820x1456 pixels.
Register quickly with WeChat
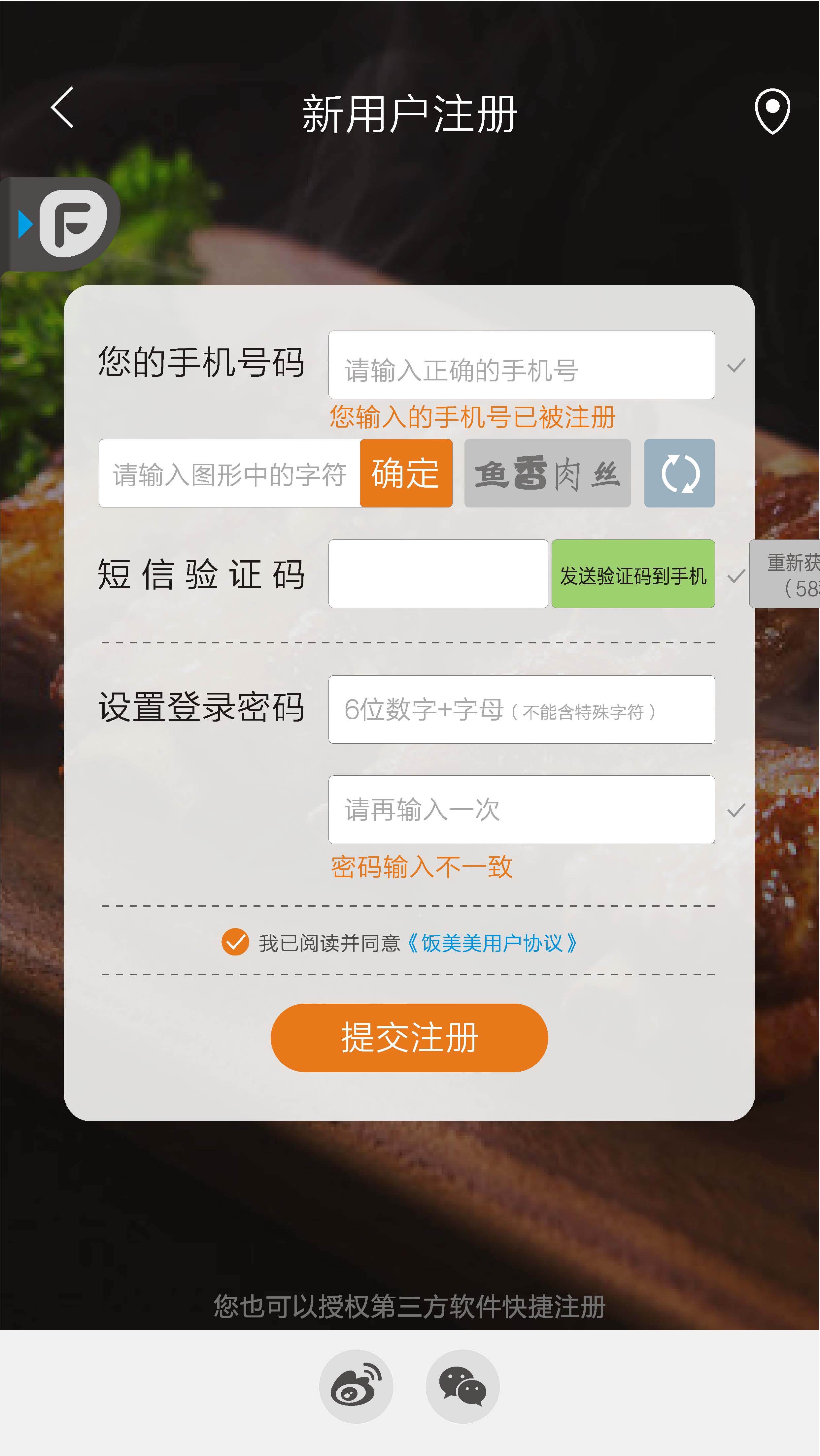point(462,1386)
